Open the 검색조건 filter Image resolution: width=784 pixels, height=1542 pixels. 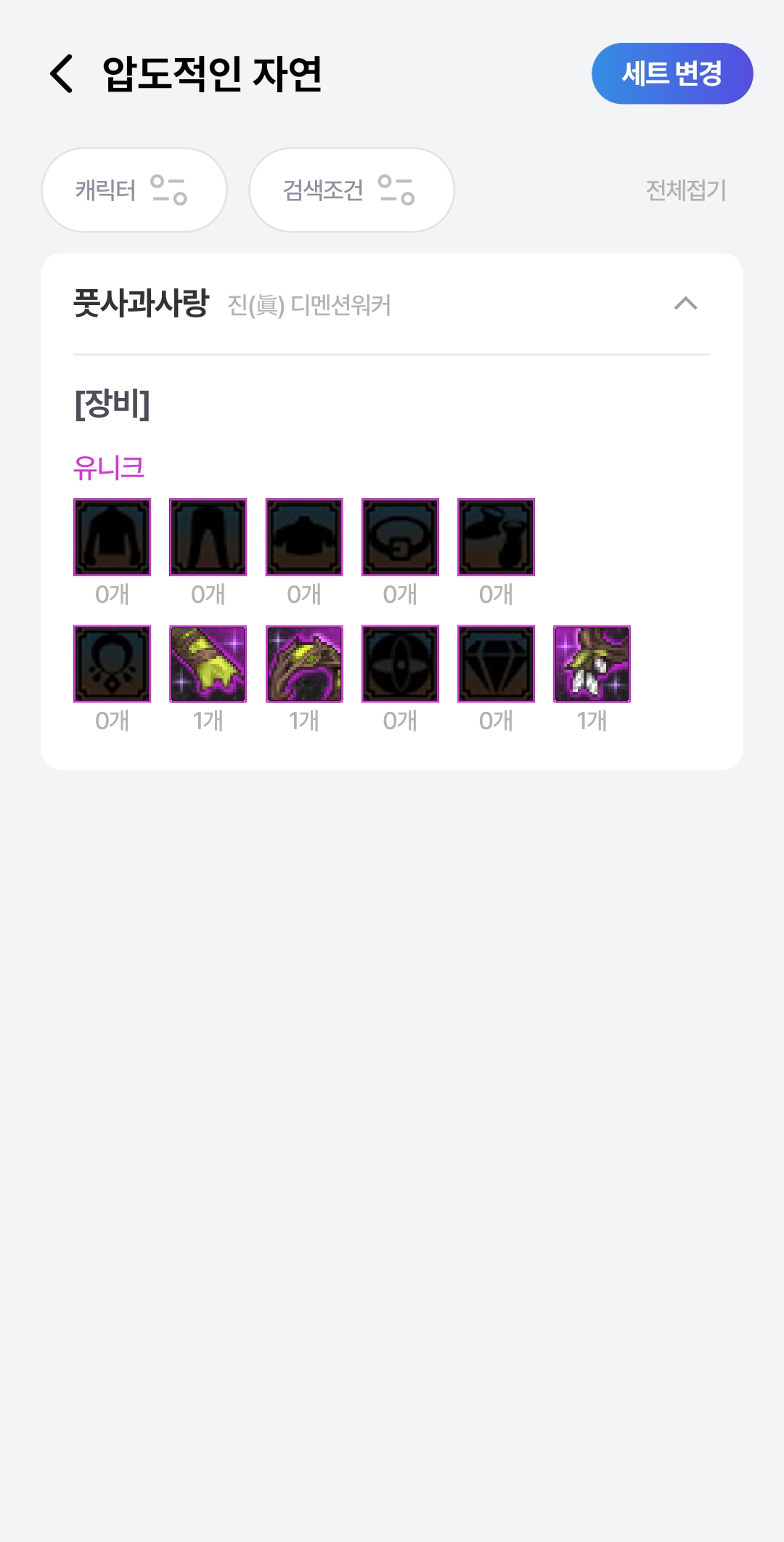351,190
